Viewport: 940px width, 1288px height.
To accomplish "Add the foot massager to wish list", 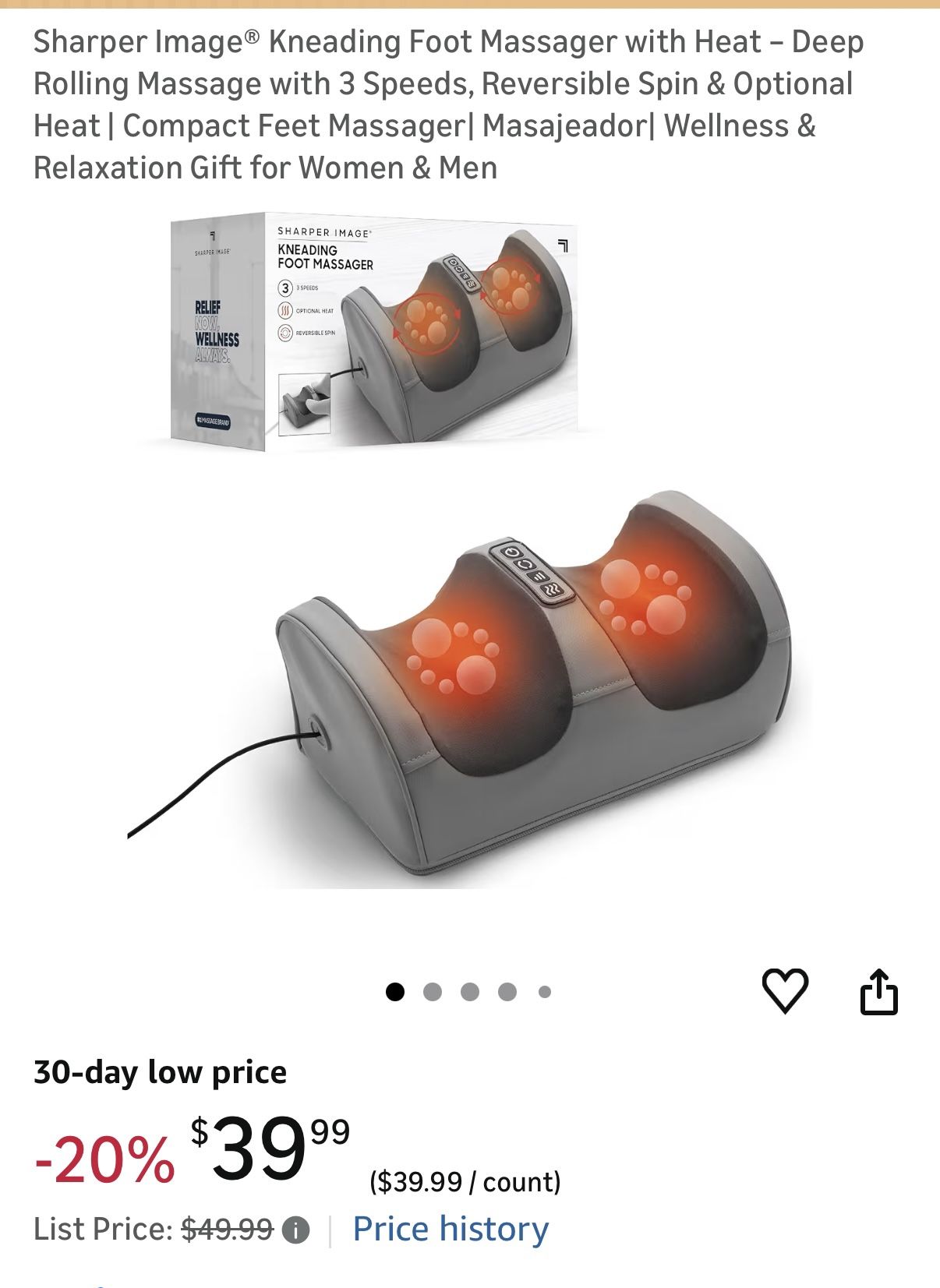I will (784, 990).
